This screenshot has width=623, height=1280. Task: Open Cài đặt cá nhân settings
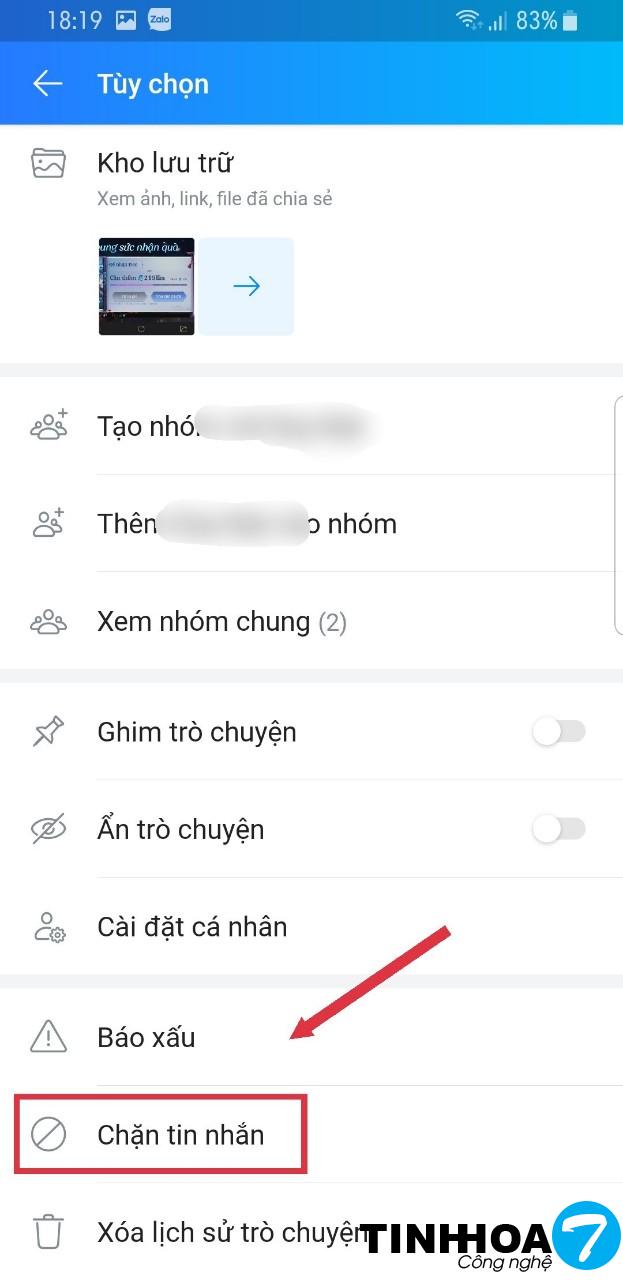tap(192, 927)
